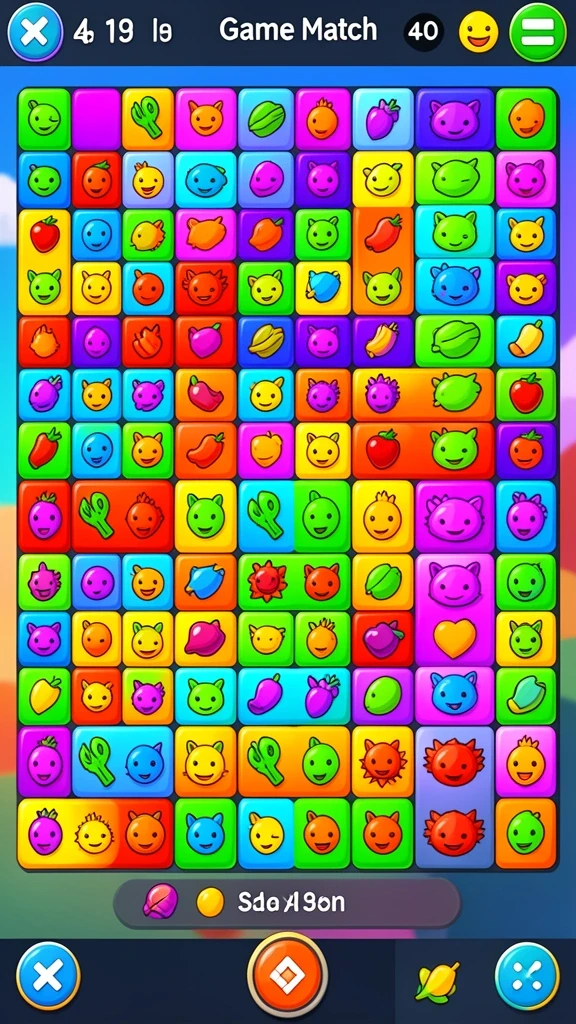Open the green menu button
576x1024 pixels.
click(x=537, y=32)
